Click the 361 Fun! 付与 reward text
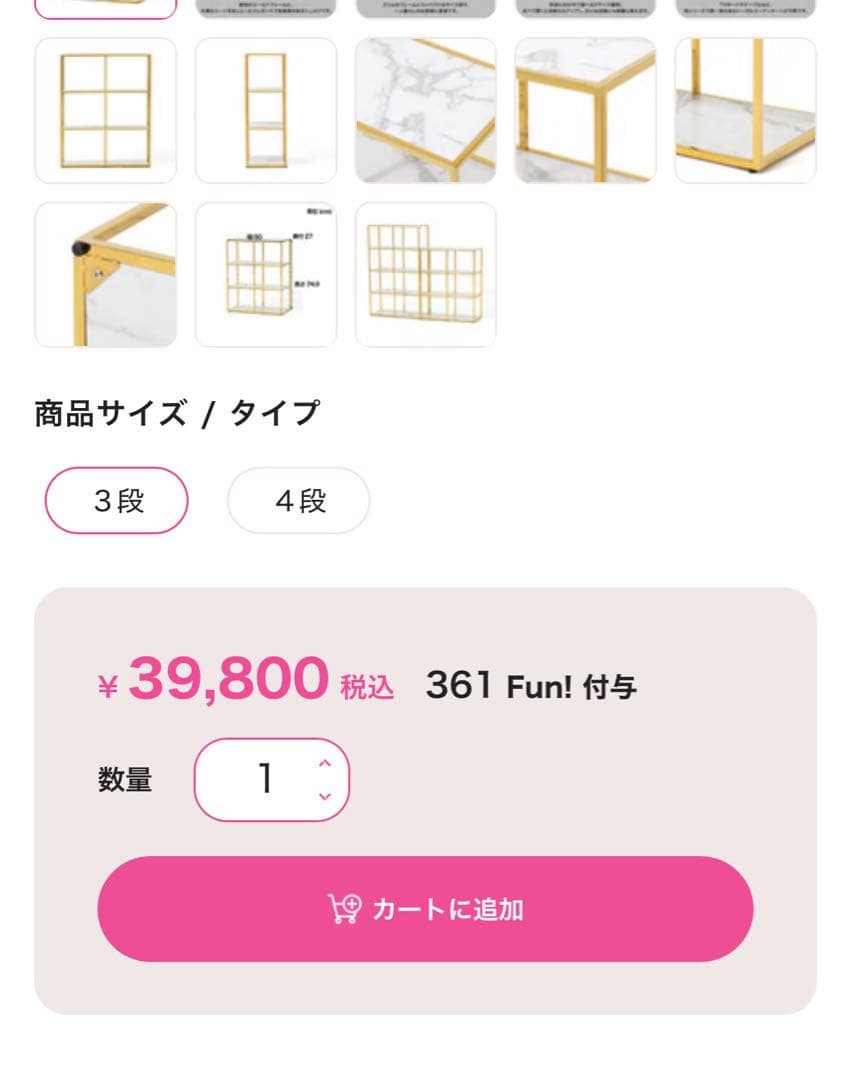This screenshot has height=1080, width=852. (533, 686)
